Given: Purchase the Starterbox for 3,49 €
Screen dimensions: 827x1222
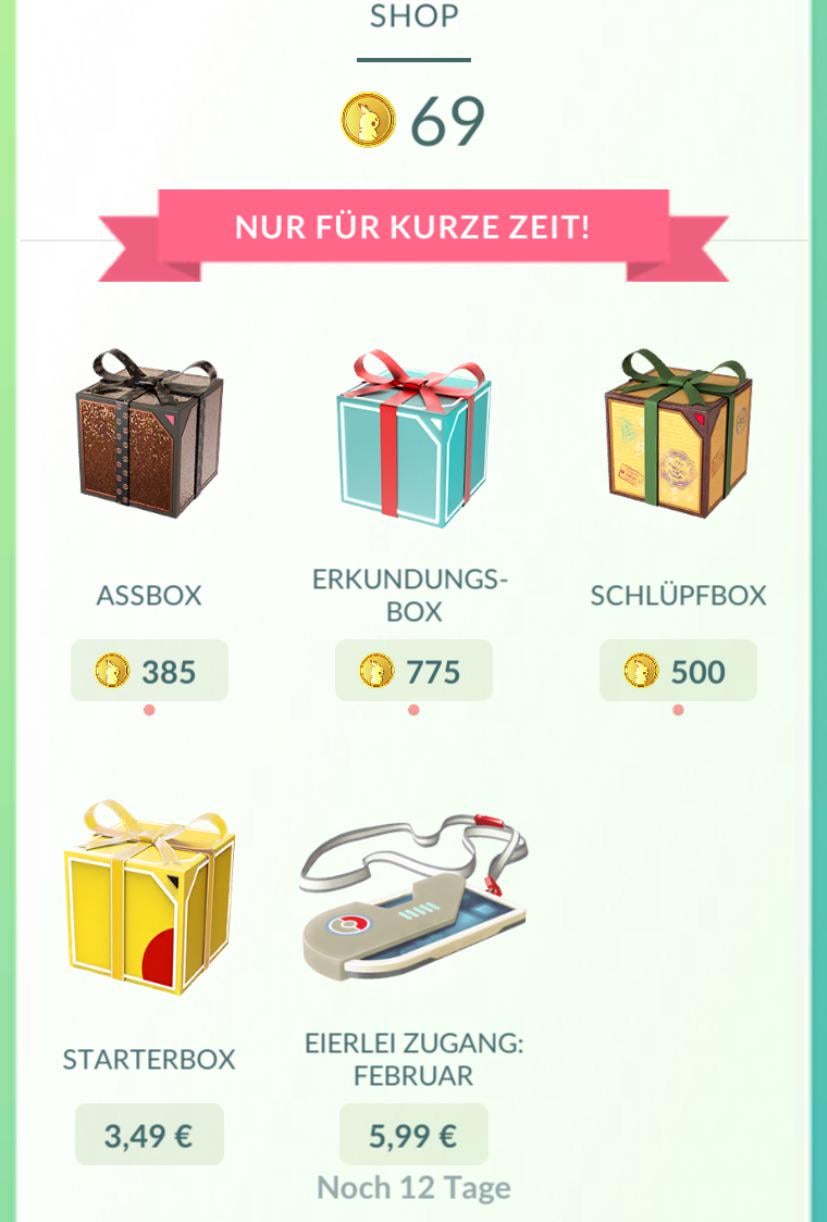Looking at the screenshot, I should coord(149,1135).
